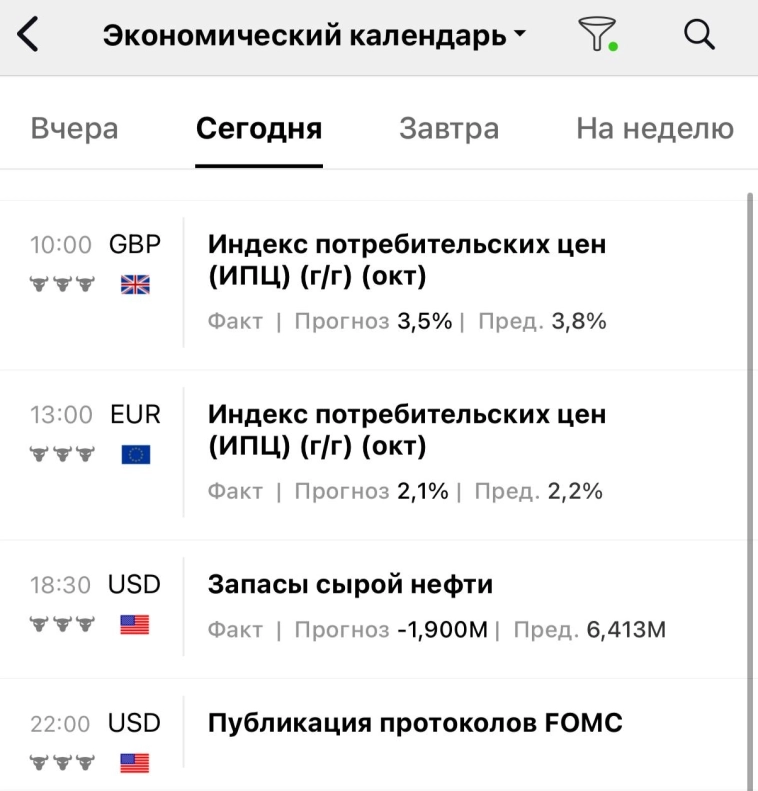Click the UK flag next to GBP event
This screenshot has width=758, height=791.
click(x=134, y=284)
